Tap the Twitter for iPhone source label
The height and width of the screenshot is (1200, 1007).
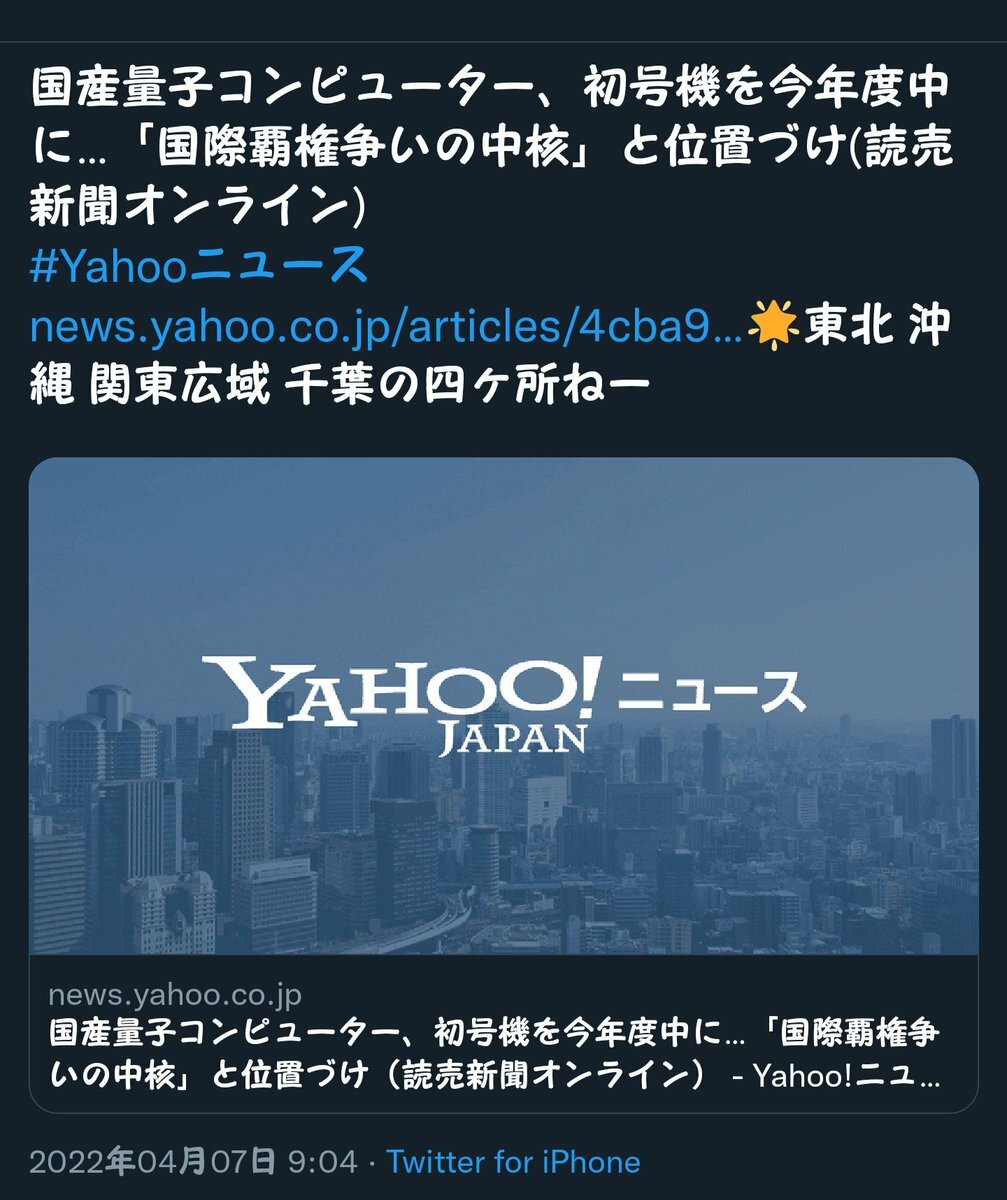click(x=513, y=1162)
